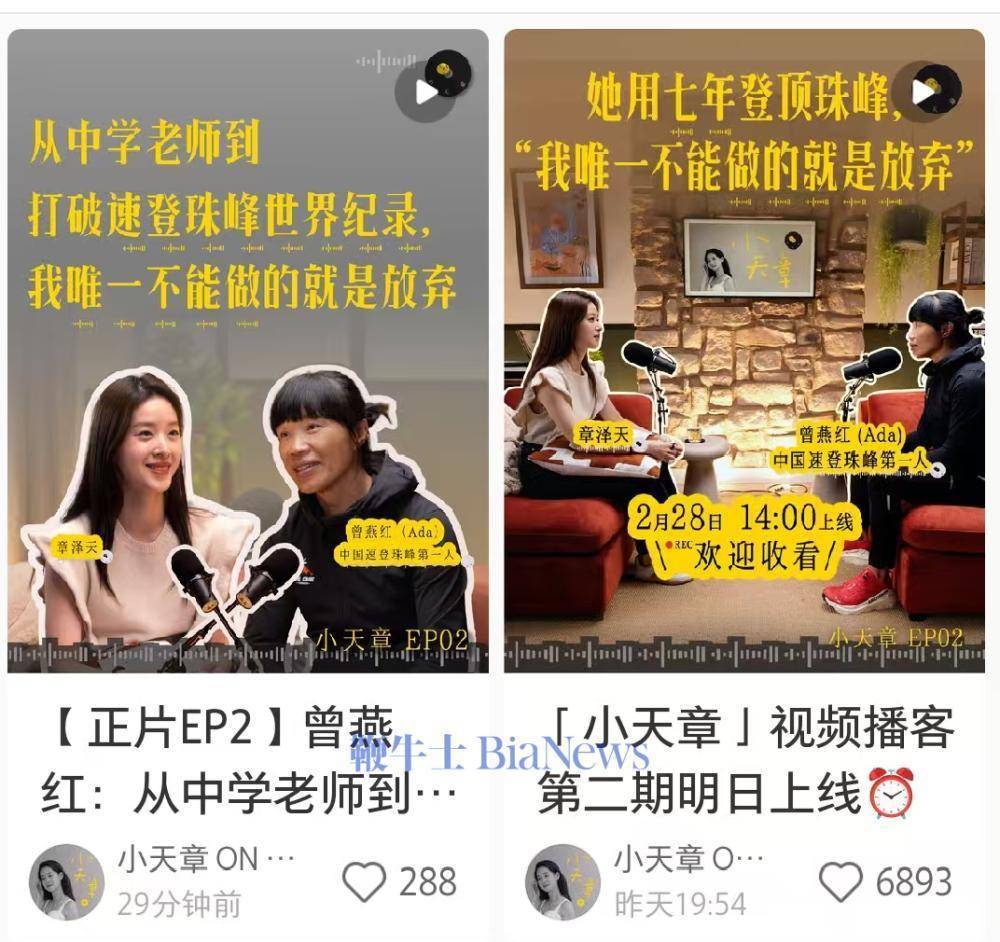
Task: Play the 她用七年登顶珠峰 cover video
Action: point(921,92)
